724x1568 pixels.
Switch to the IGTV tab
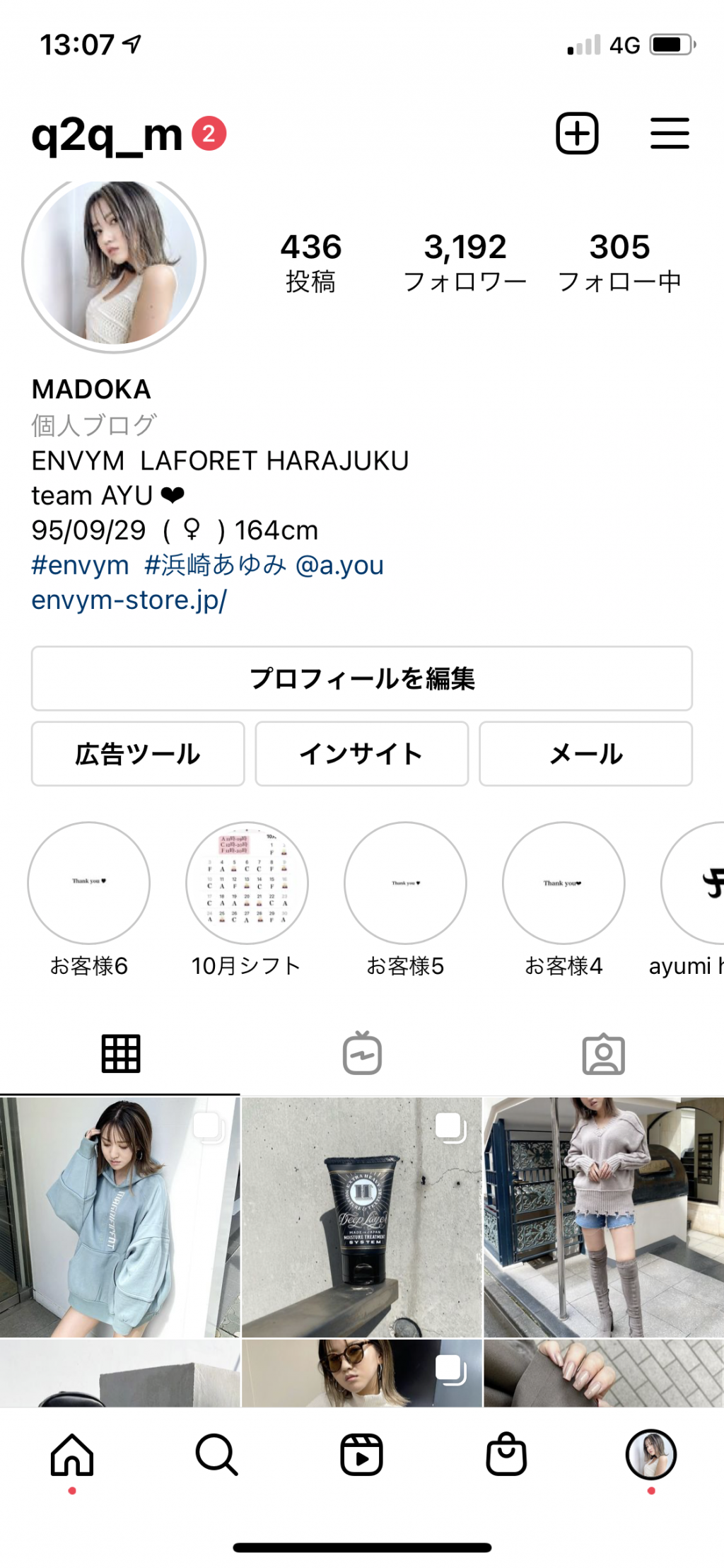pos(362,1053)
